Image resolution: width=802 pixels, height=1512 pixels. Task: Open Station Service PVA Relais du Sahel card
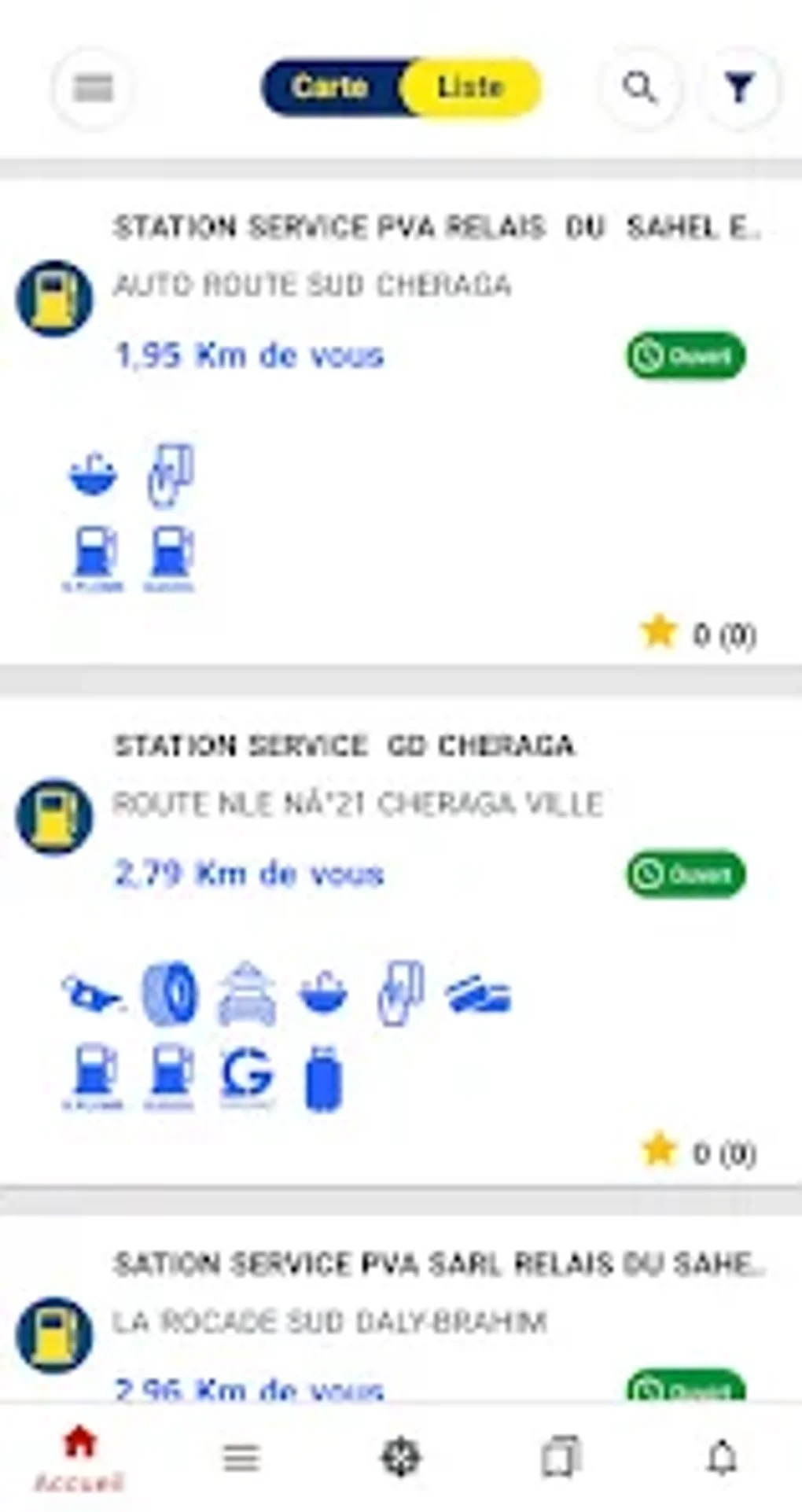(x=435, y=228)
